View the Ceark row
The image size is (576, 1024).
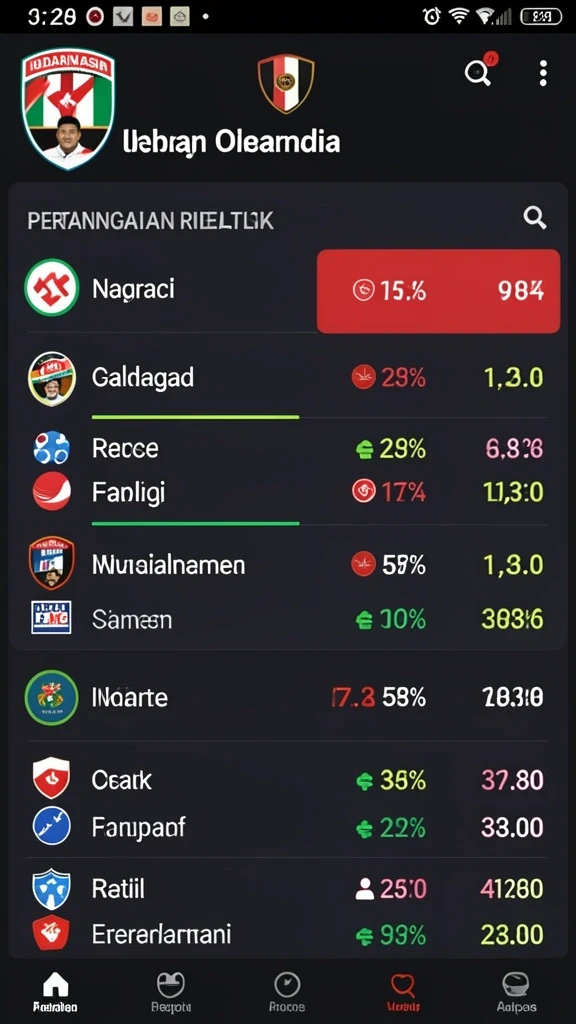coord(287,780)
